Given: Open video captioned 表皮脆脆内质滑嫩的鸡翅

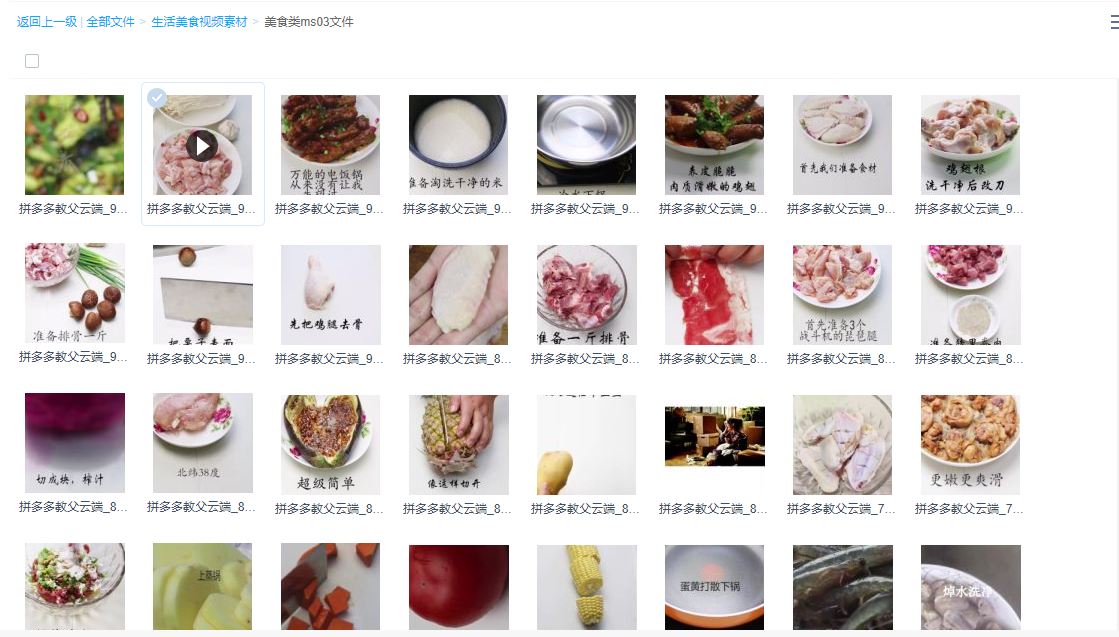Looking at the screenshot, I should point(714,145).
